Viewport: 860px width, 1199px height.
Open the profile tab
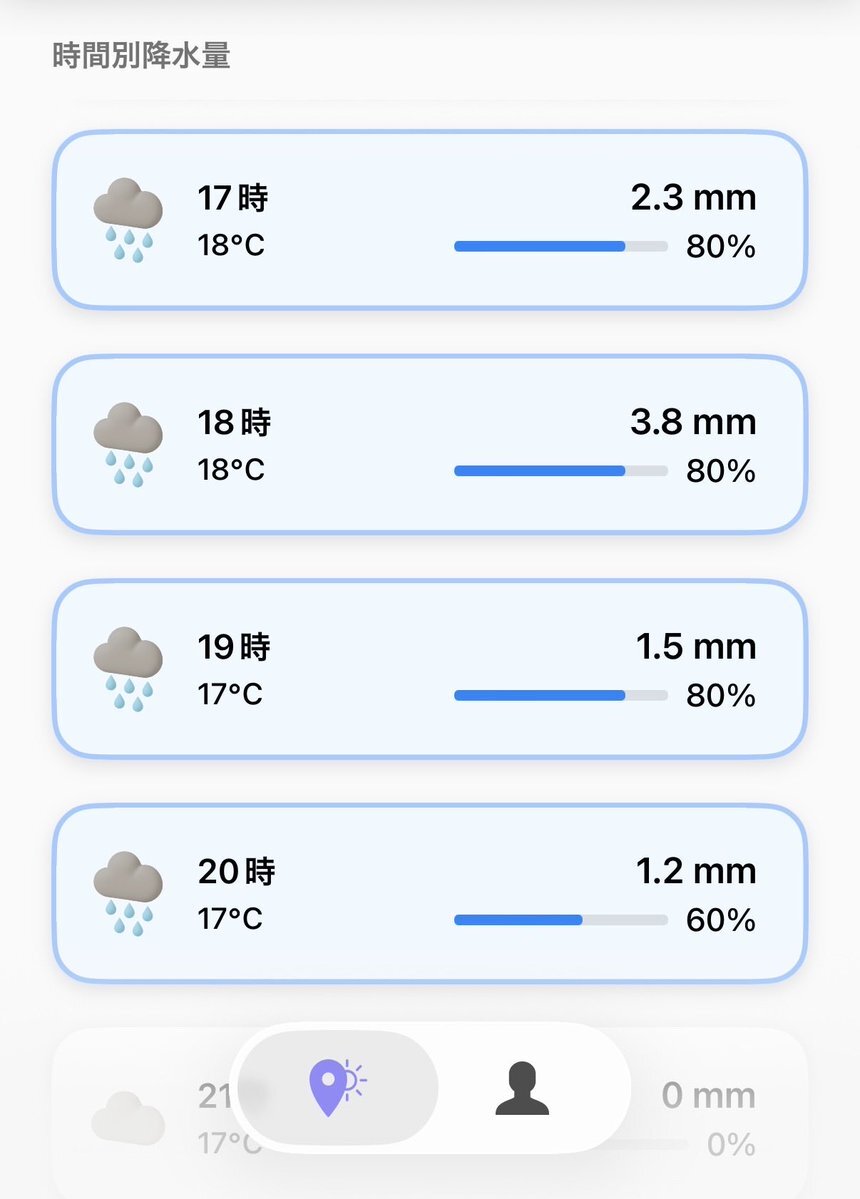tap(522, 1087)
